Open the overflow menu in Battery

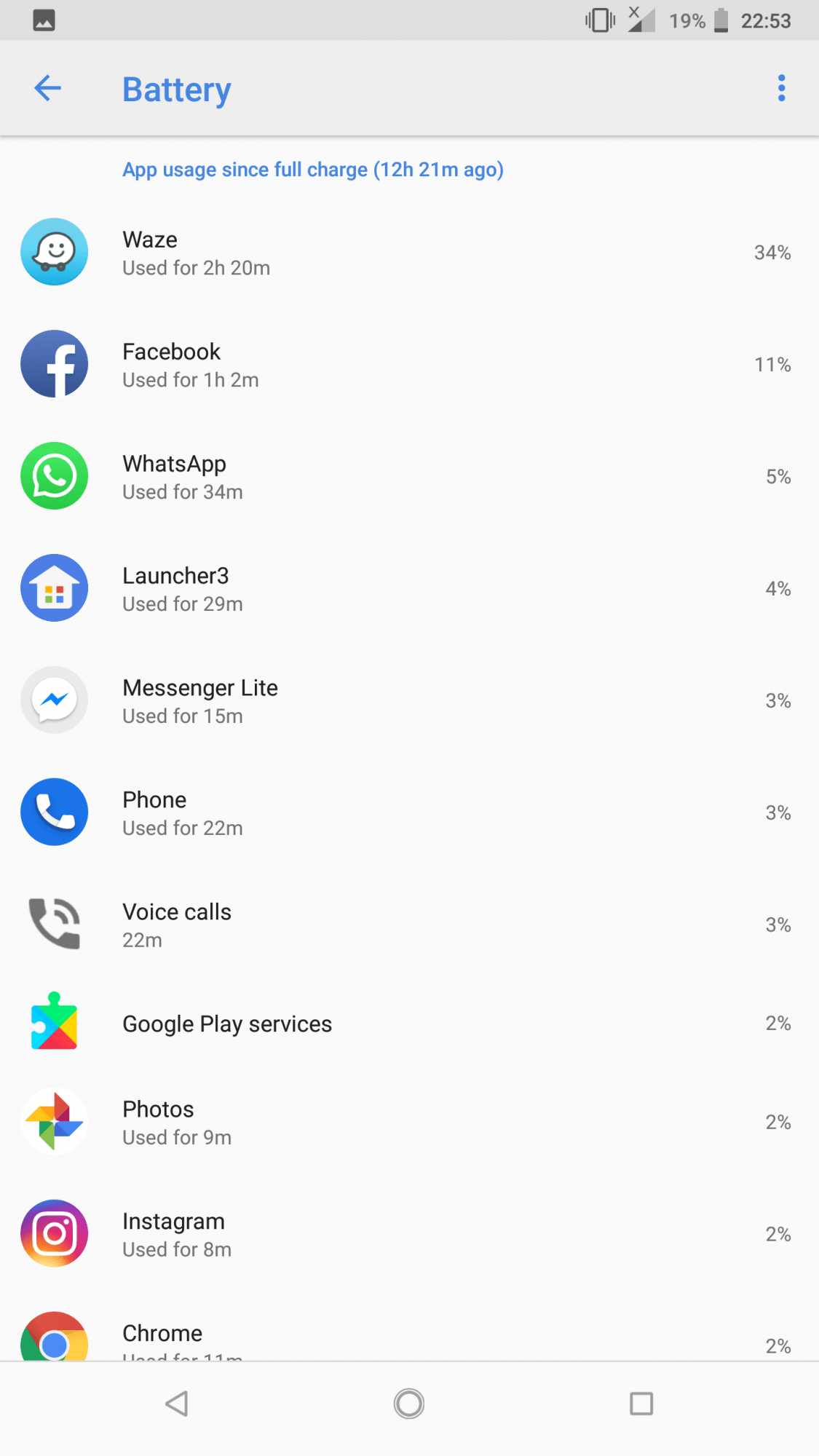781,89
